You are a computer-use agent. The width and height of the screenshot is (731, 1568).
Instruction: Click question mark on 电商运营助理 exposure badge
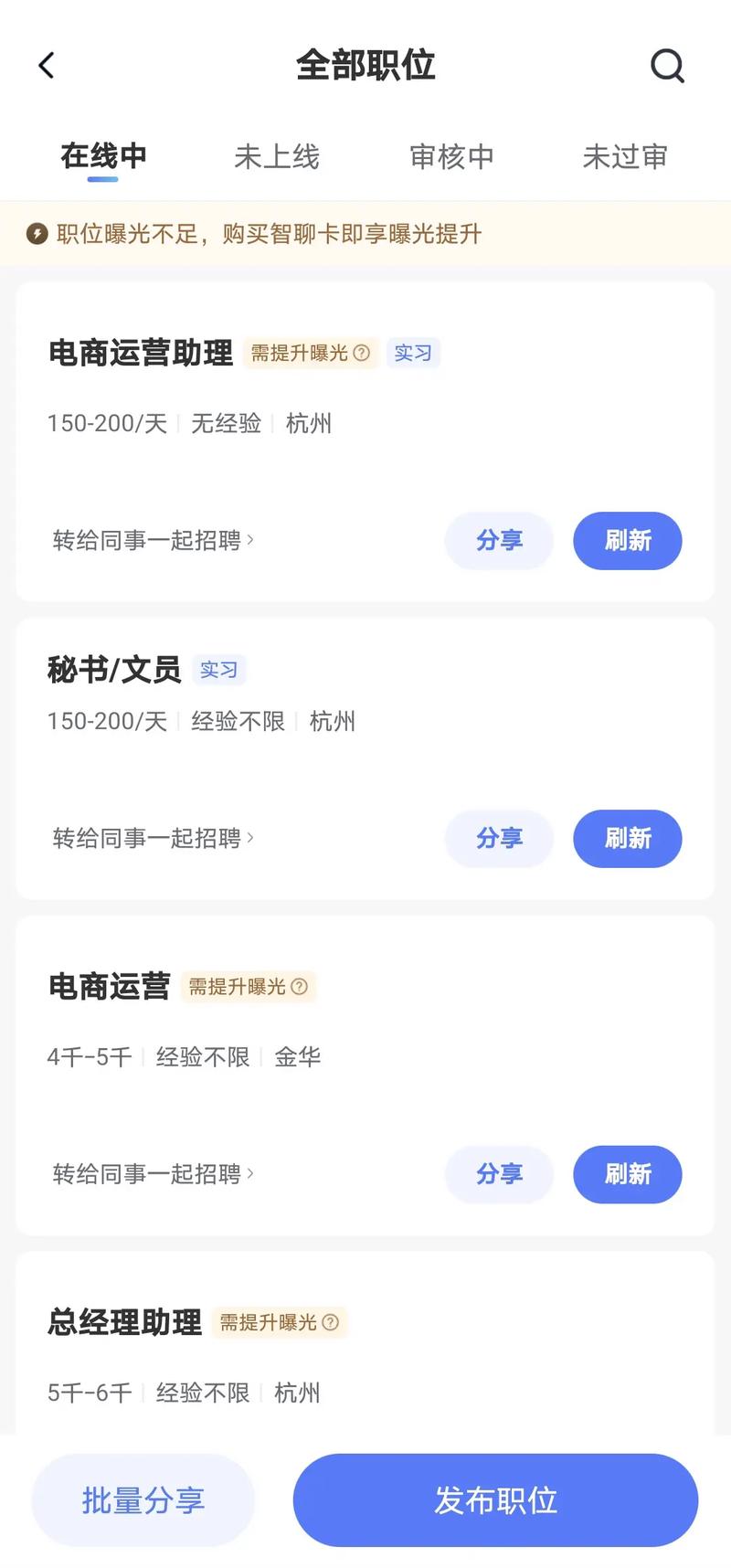362,354
